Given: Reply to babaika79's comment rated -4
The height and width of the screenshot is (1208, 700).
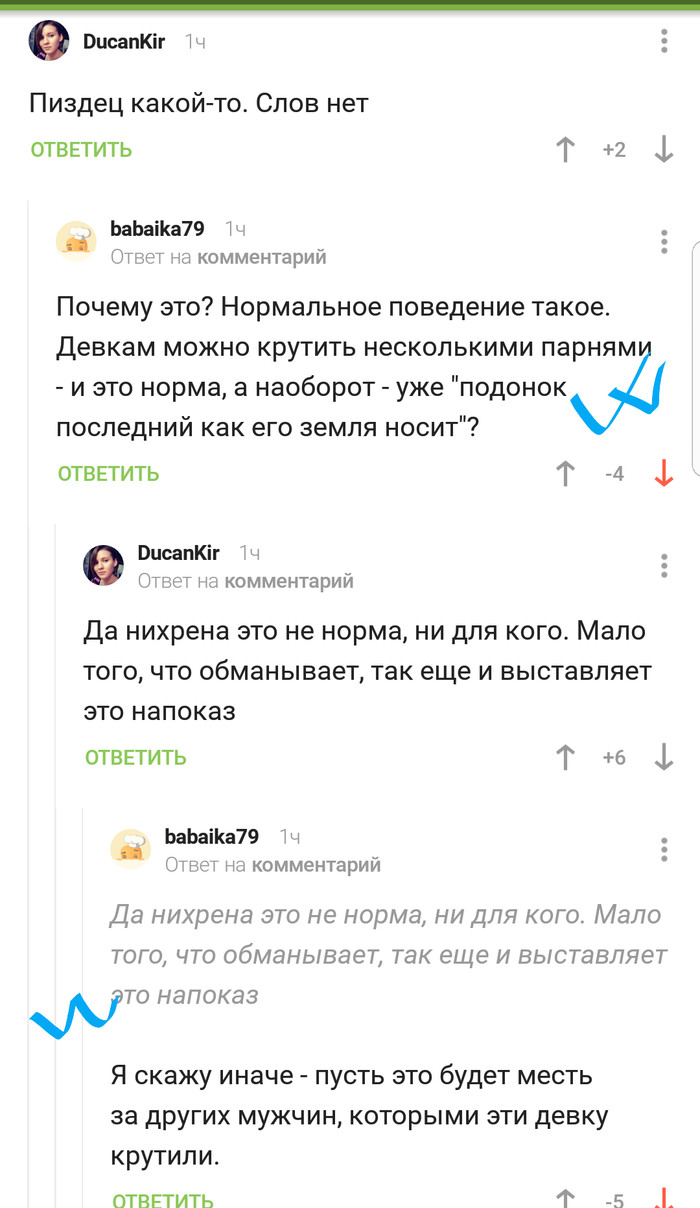Looking at the screenshot, I should coord(108,474).
